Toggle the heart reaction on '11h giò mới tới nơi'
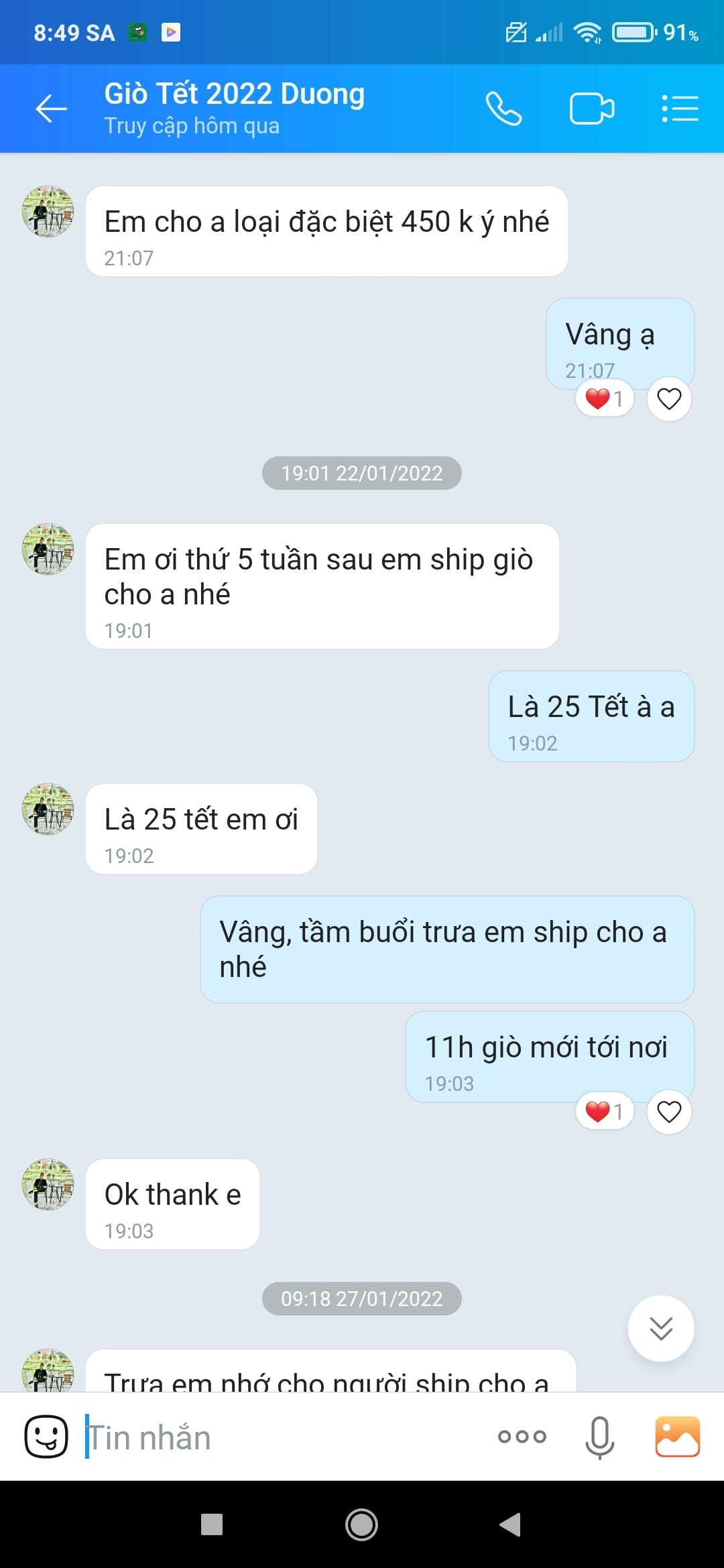Viewport: 724px width, 1568px height. [668, 1111]
